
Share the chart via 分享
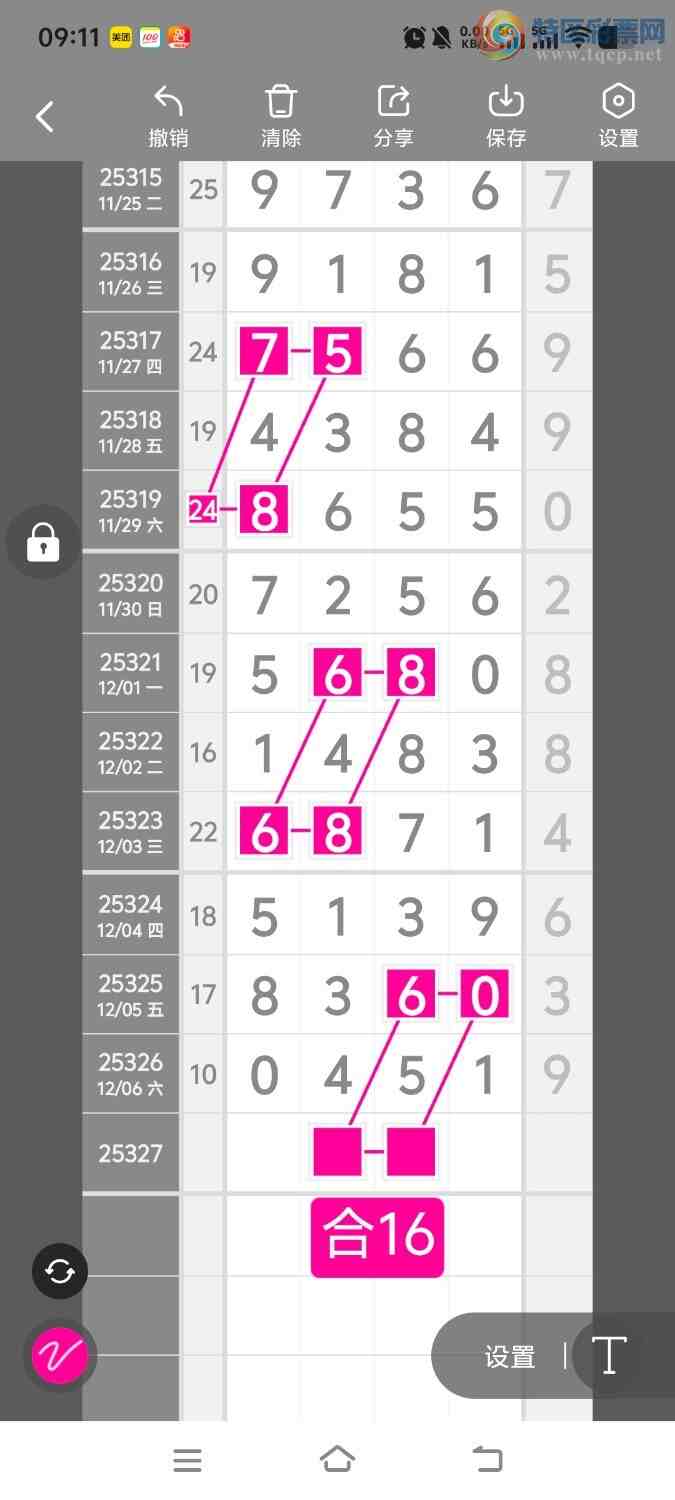click(x=393, y=116)
